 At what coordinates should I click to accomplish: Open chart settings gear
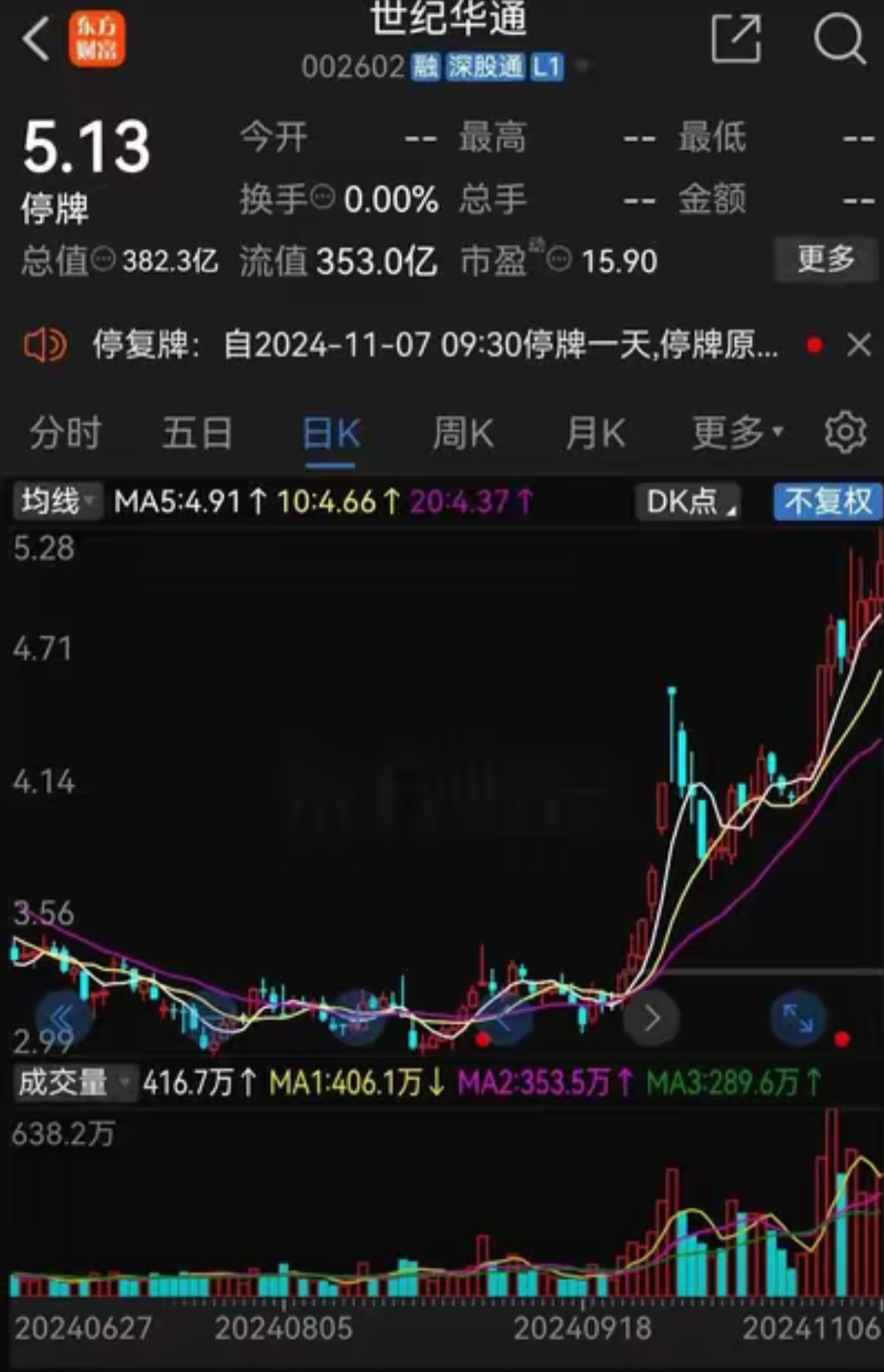845,432
